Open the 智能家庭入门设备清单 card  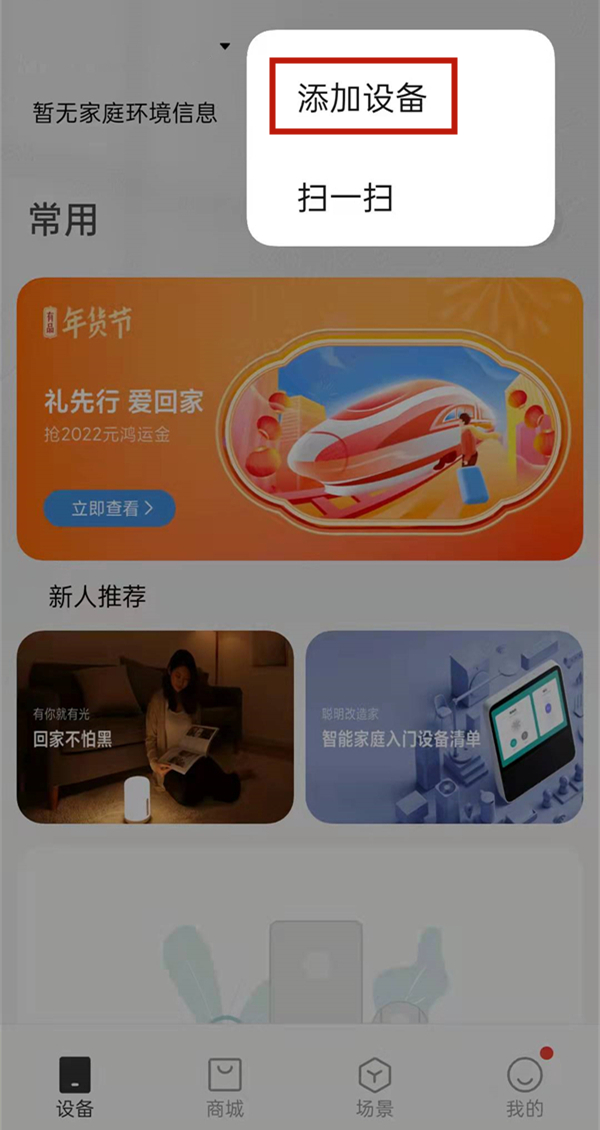[x=444, y=726]
